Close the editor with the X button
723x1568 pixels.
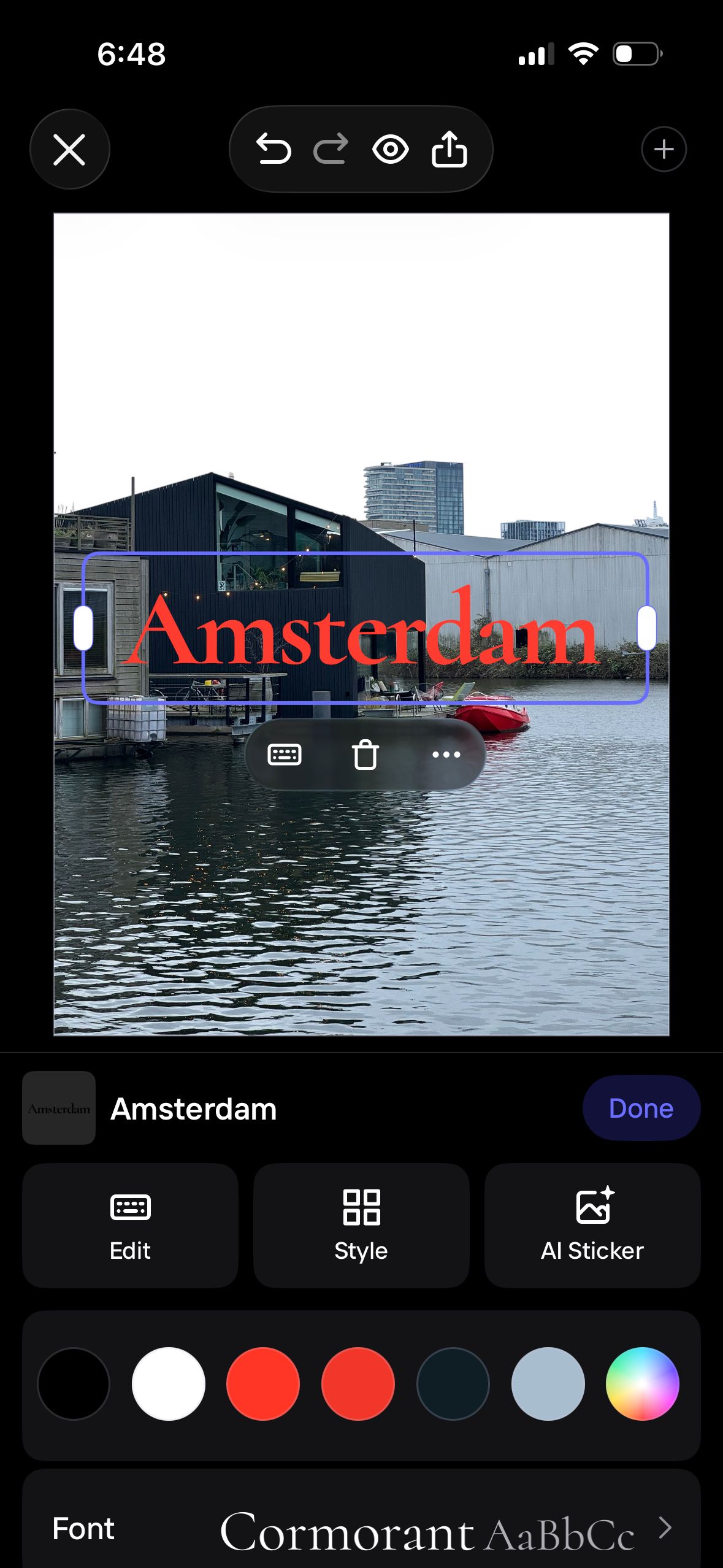click(69, 148)
